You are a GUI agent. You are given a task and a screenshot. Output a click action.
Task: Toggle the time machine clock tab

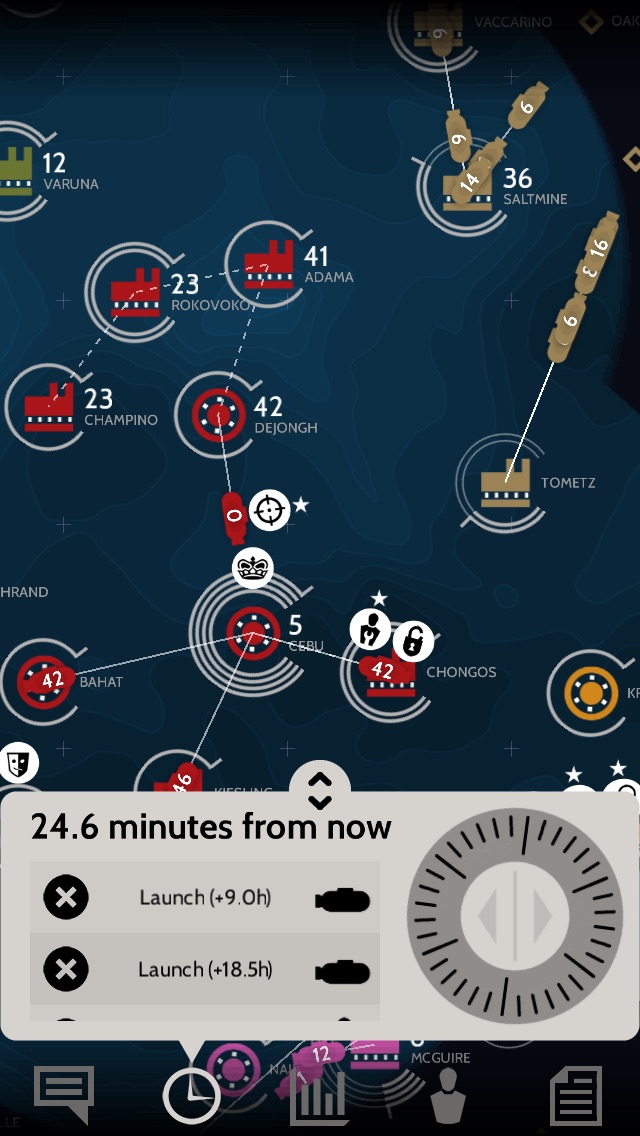[x=192, y=1097]
